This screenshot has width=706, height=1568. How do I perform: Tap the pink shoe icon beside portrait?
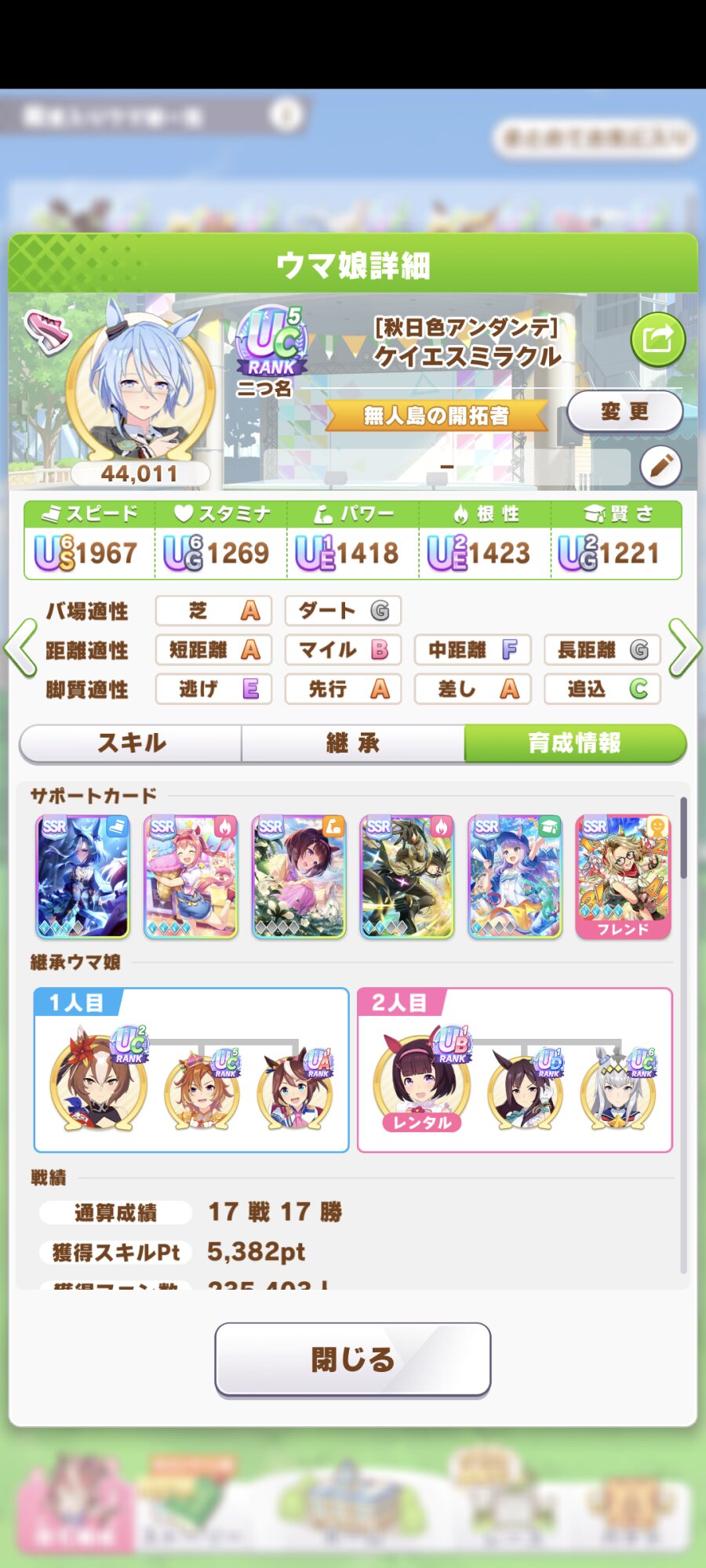47,331
